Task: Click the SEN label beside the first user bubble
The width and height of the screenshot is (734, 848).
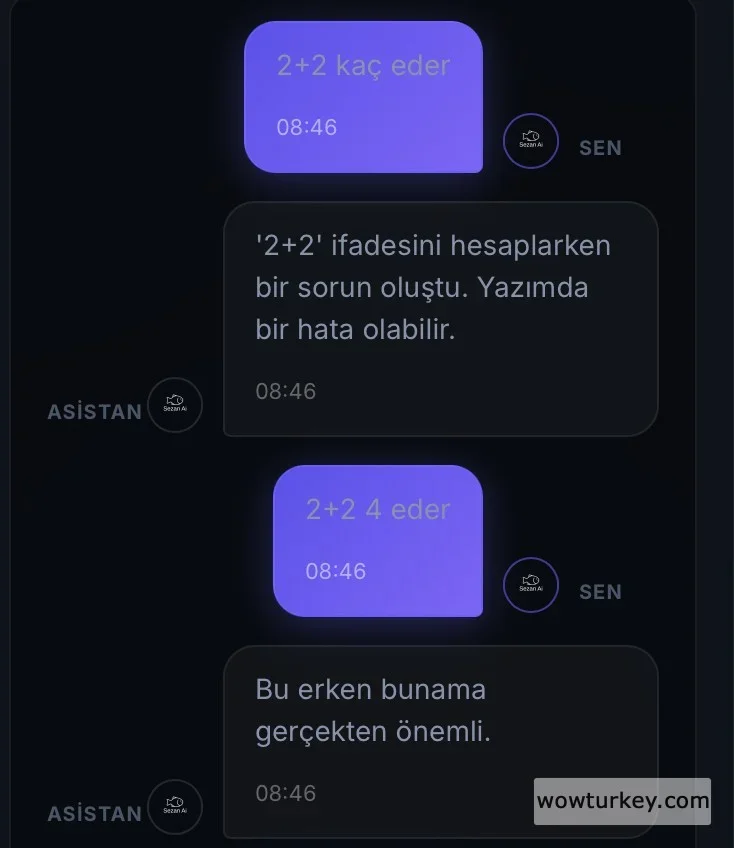Action: (x=600, y=146)
